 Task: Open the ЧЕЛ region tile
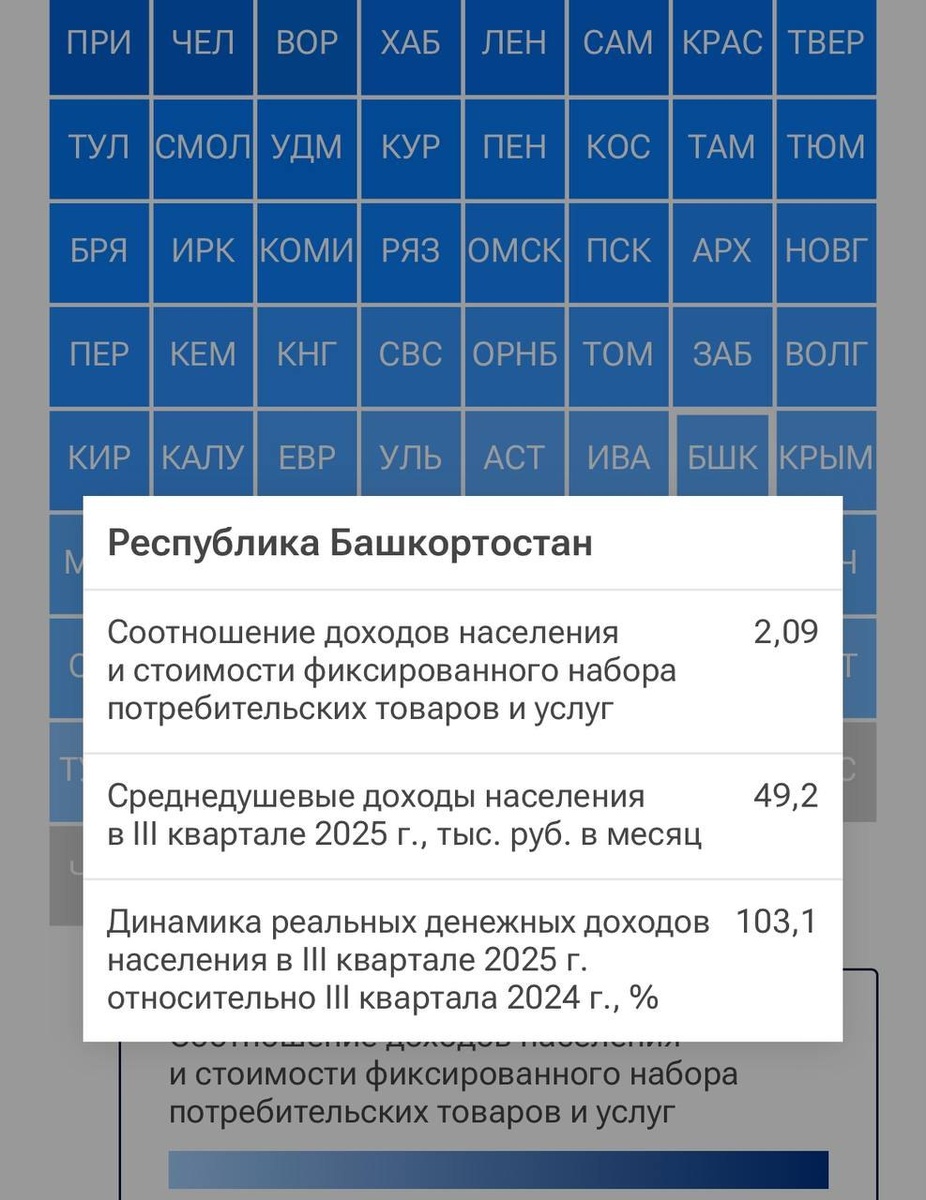point(203,44)
